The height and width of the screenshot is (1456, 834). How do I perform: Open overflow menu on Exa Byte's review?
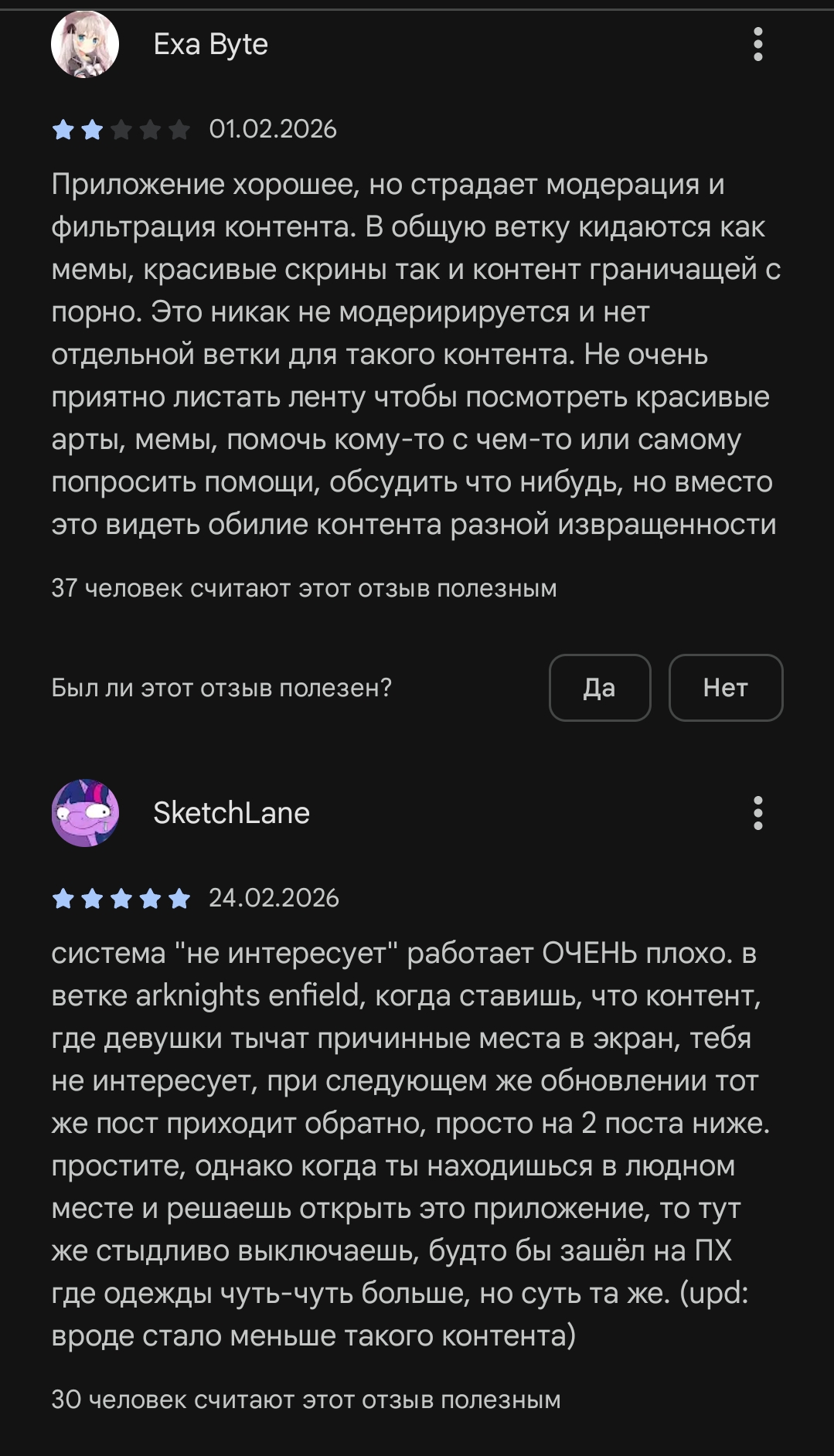(x=757, y=45)
